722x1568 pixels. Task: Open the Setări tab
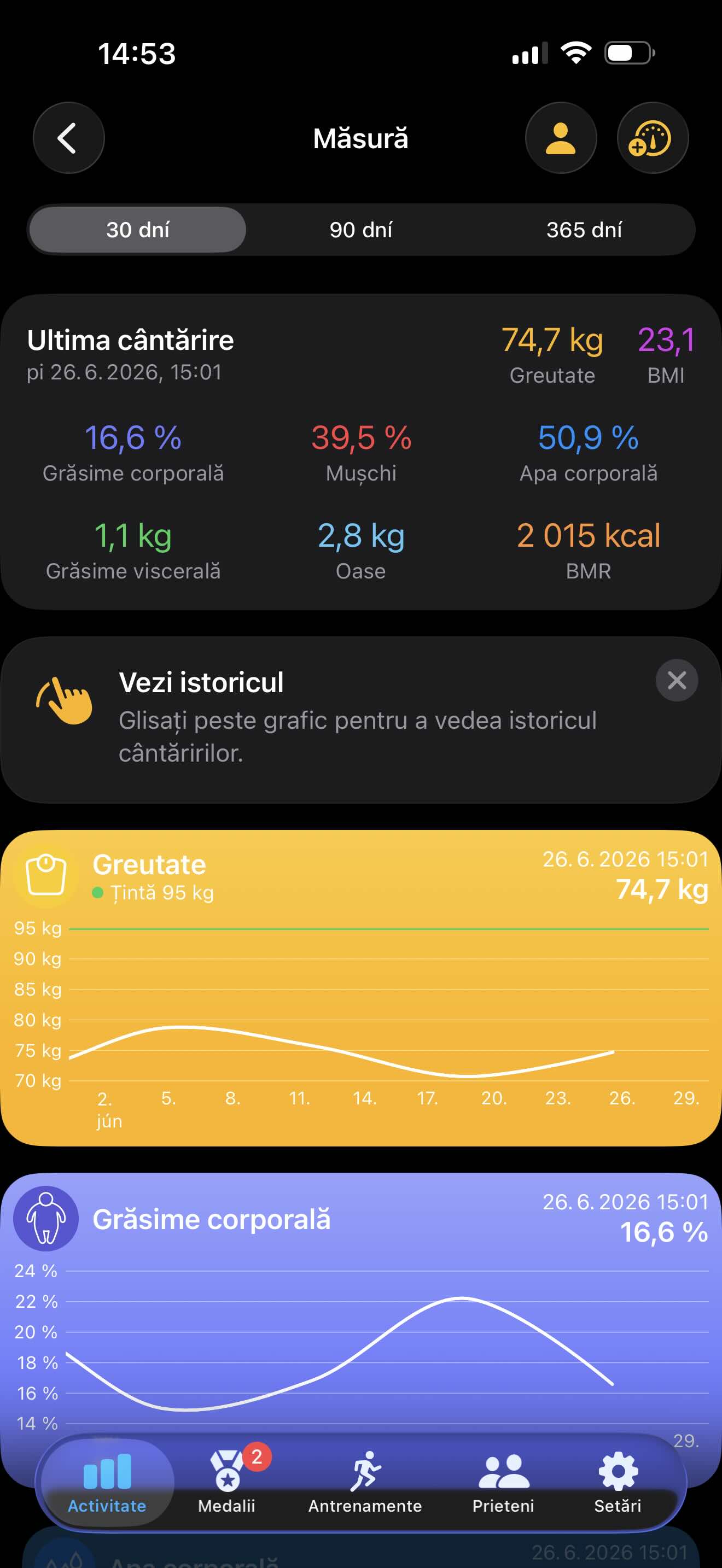[x=618, y=1483]
